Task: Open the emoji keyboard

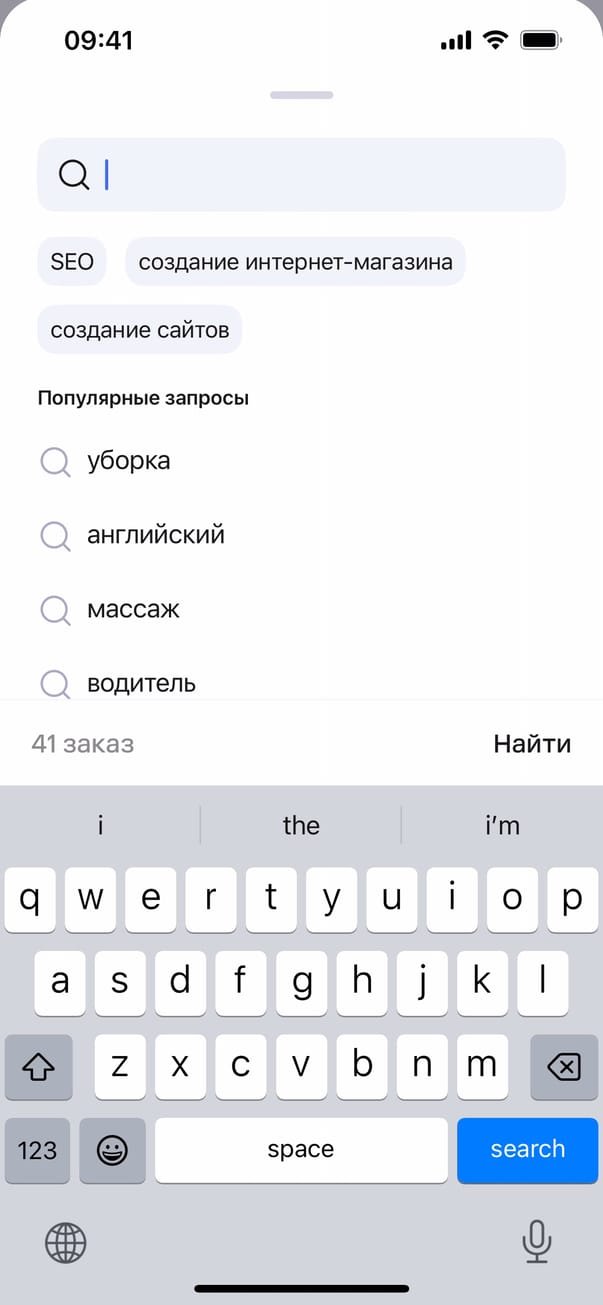Action: [112, 1150]
